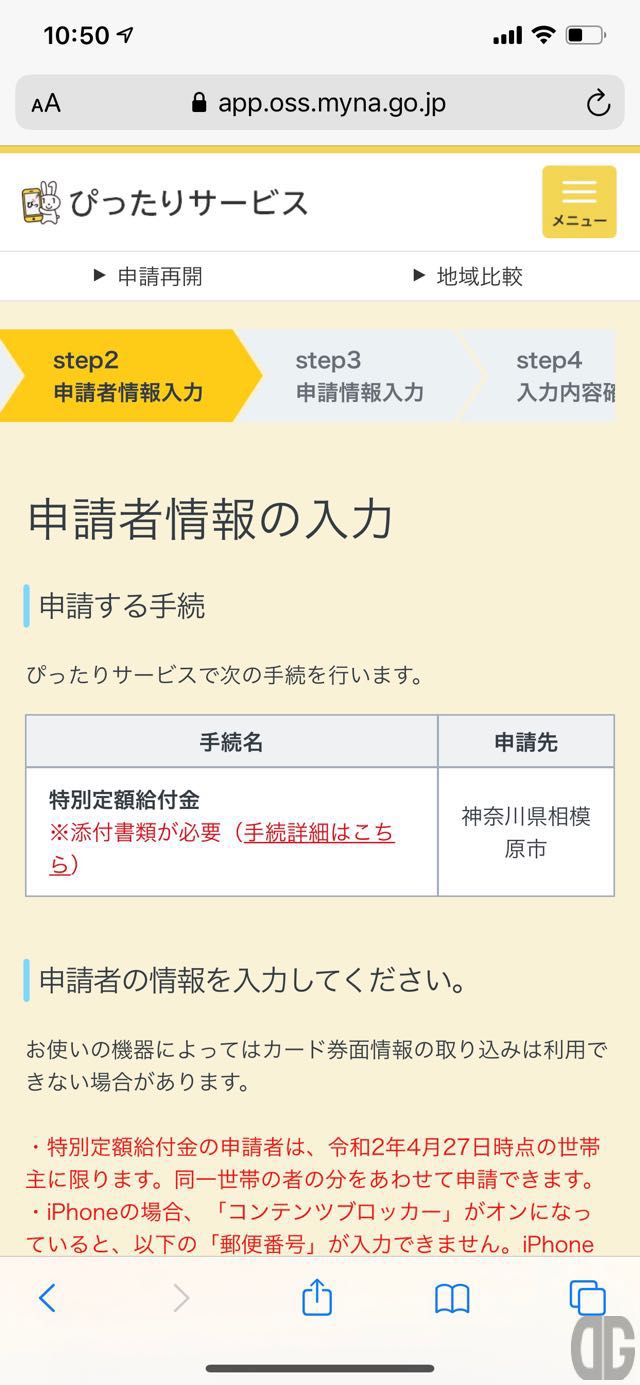The image size is (640, 1385).
Task: Open the yellow メニュー menu button
Action: pyautogui.click(x=579, y=201)
